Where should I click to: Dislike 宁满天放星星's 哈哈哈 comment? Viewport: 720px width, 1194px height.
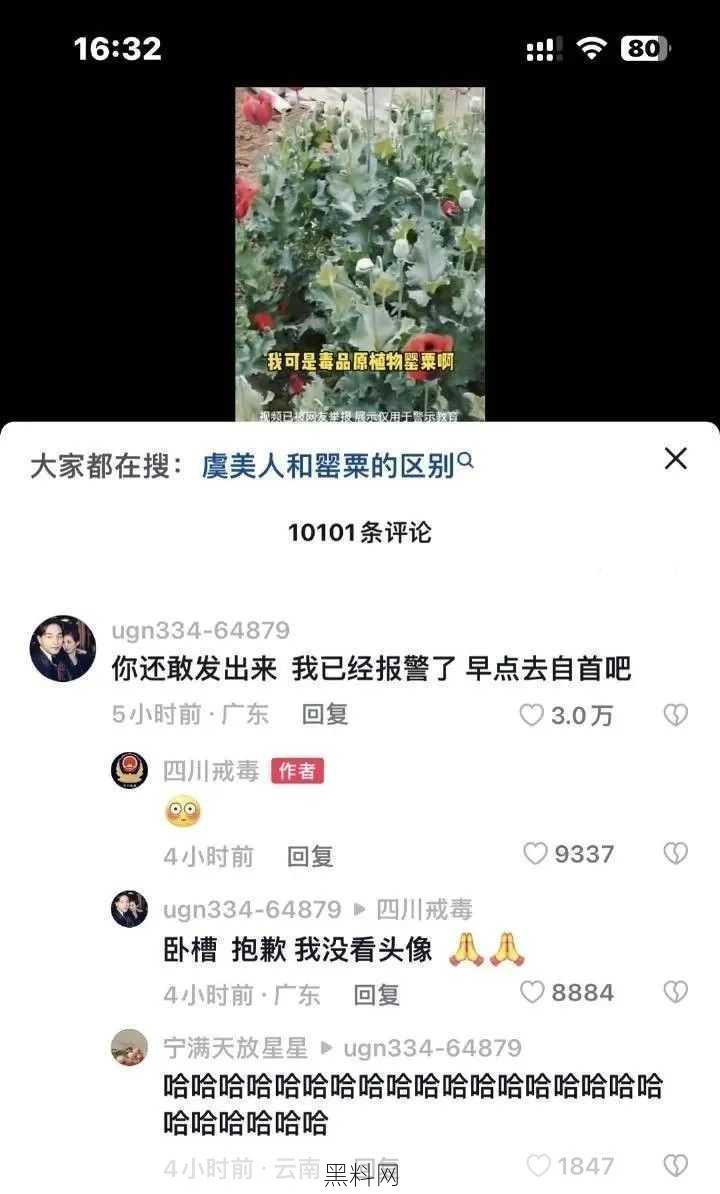pos(676,1166)
